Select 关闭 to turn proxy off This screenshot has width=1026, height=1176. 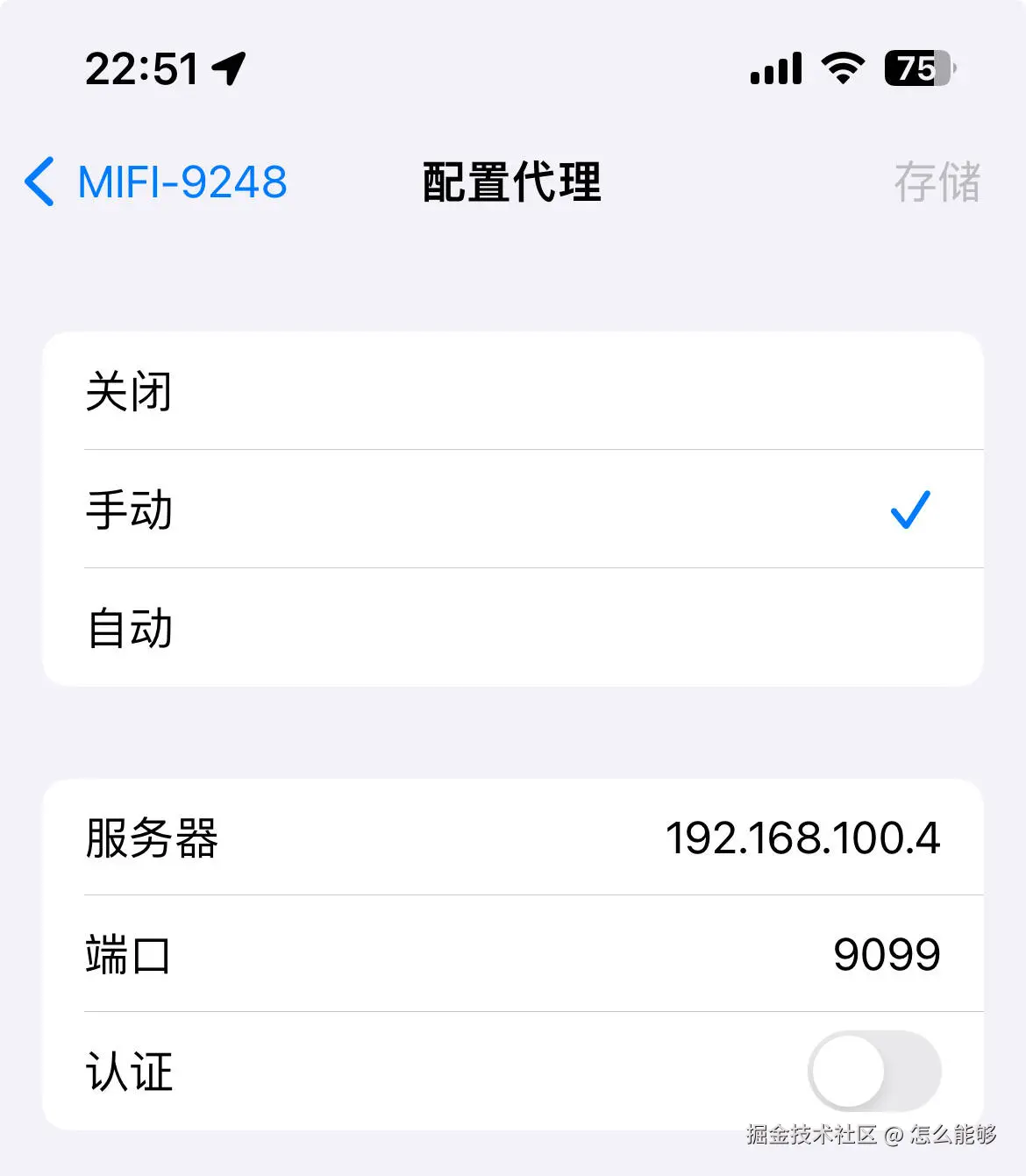[x=512, y=391]
